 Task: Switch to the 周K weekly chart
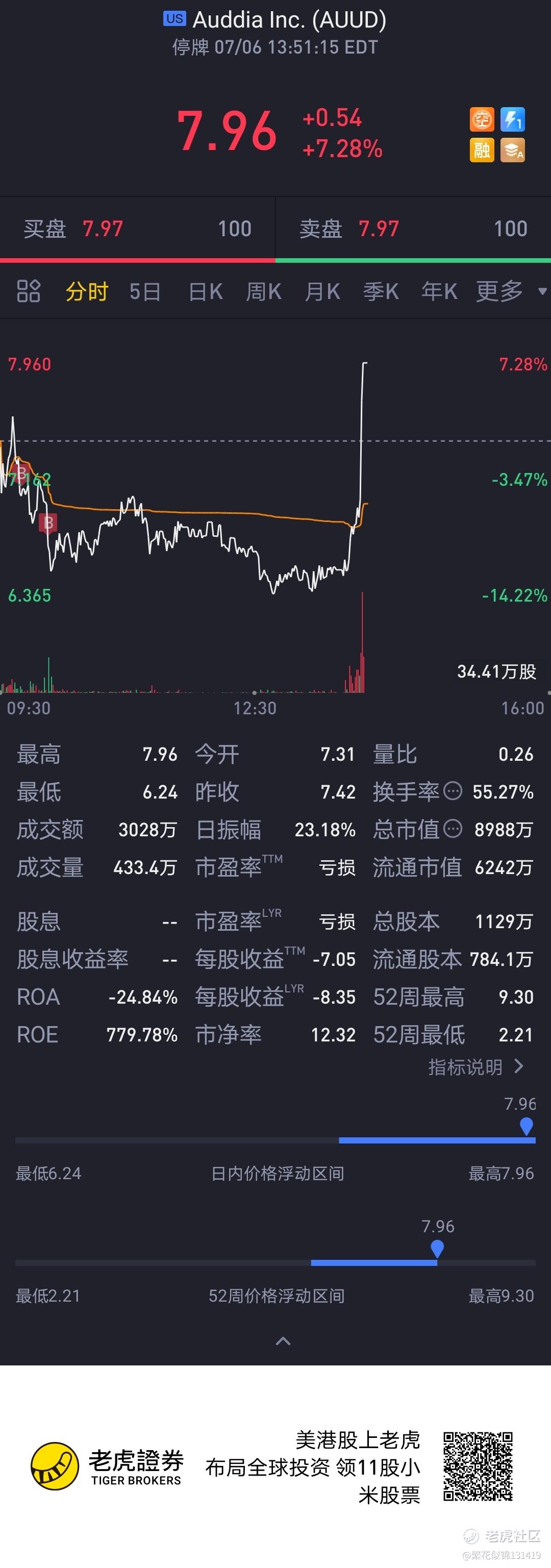(x=264, y=291)
